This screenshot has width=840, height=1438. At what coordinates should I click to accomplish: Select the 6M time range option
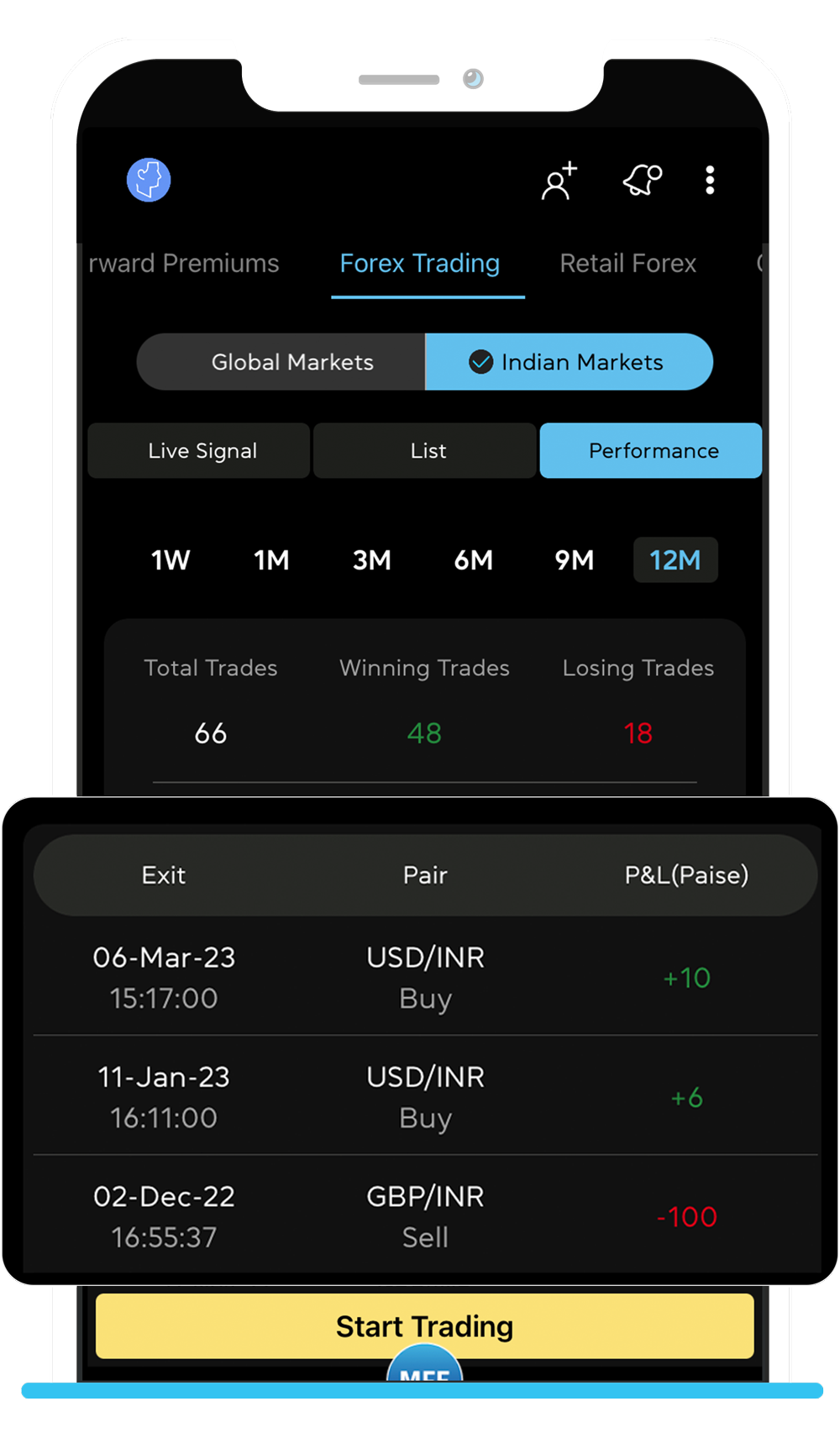(473, 560)
